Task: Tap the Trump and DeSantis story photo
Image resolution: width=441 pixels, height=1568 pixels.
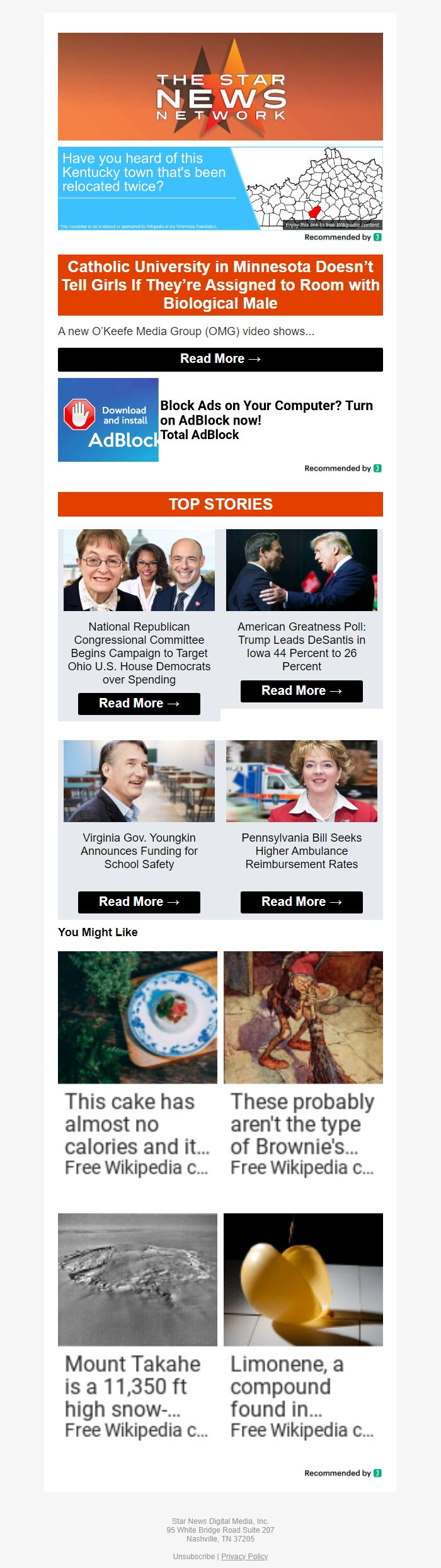Action: click(x=301, y=569)
